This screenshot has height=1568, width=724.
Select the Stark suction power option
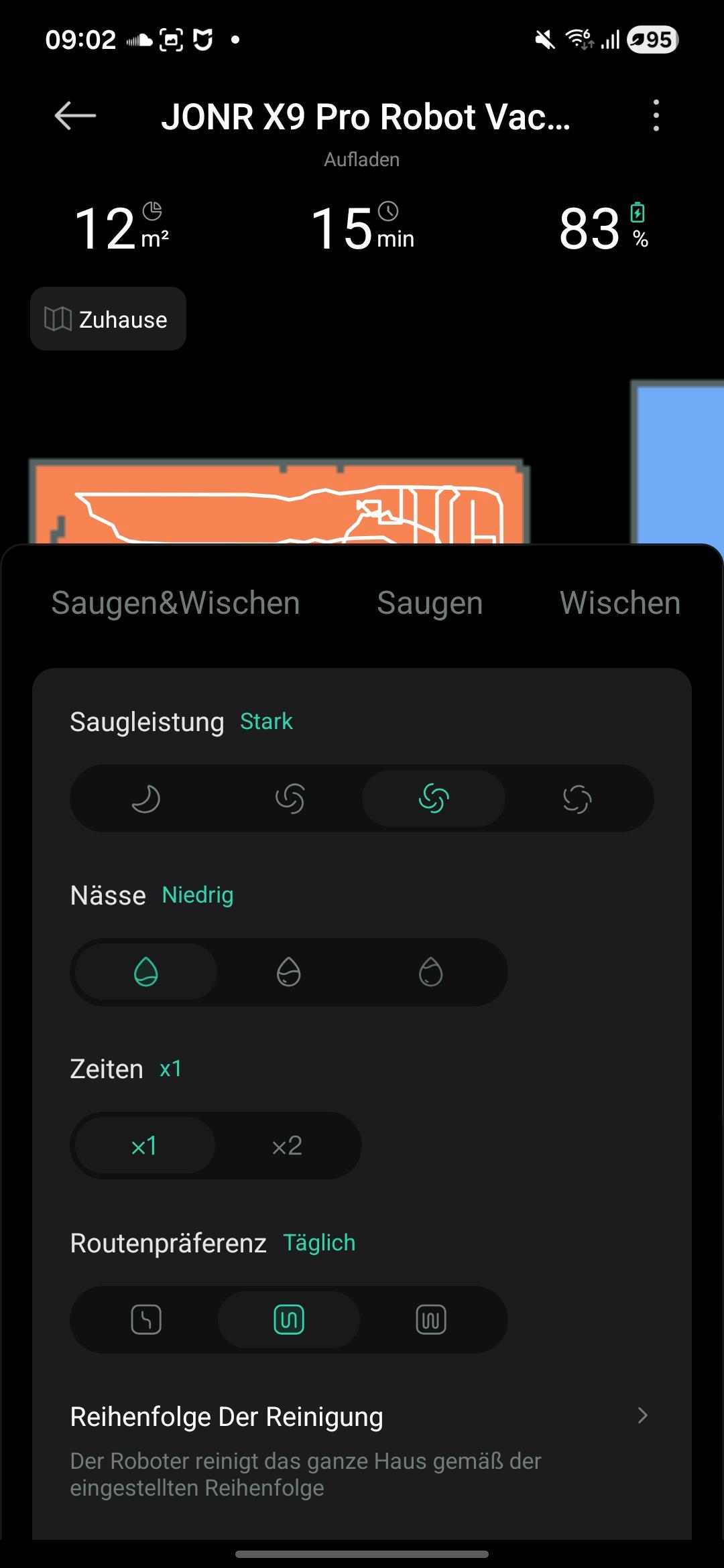(x=434, y=799)
